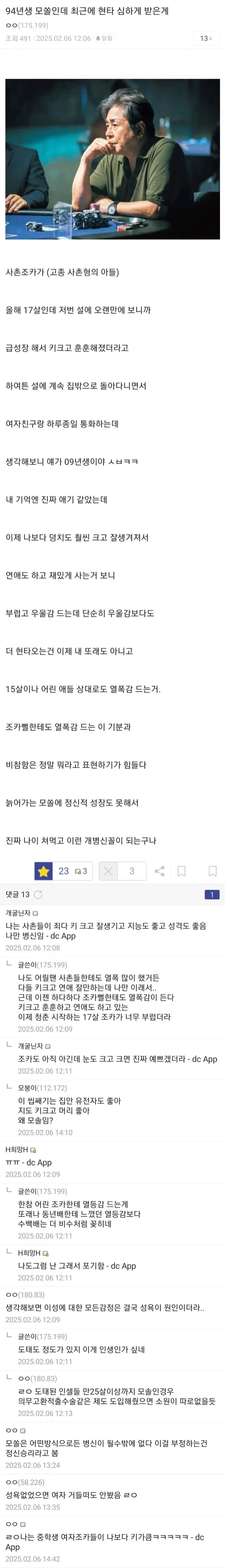Screen dimensions: 225x1568
Task: Refresh the 댓글 13 comment list
Action: (38, 894)
